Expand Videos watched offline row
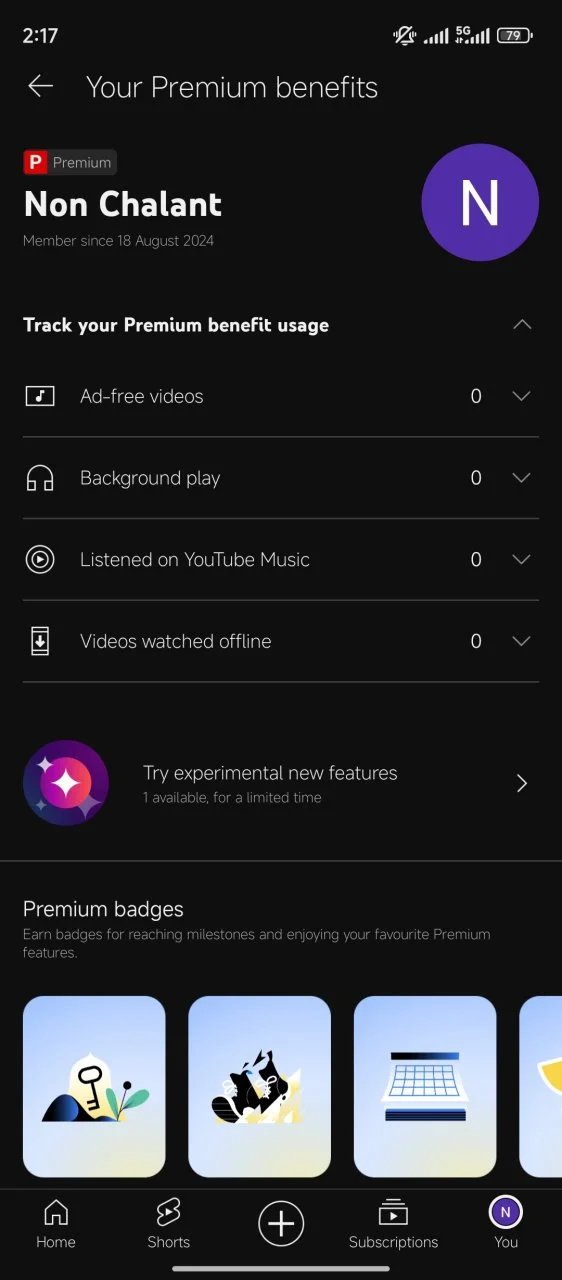Viewport: 562px width, 1280px height. point(281,642)
